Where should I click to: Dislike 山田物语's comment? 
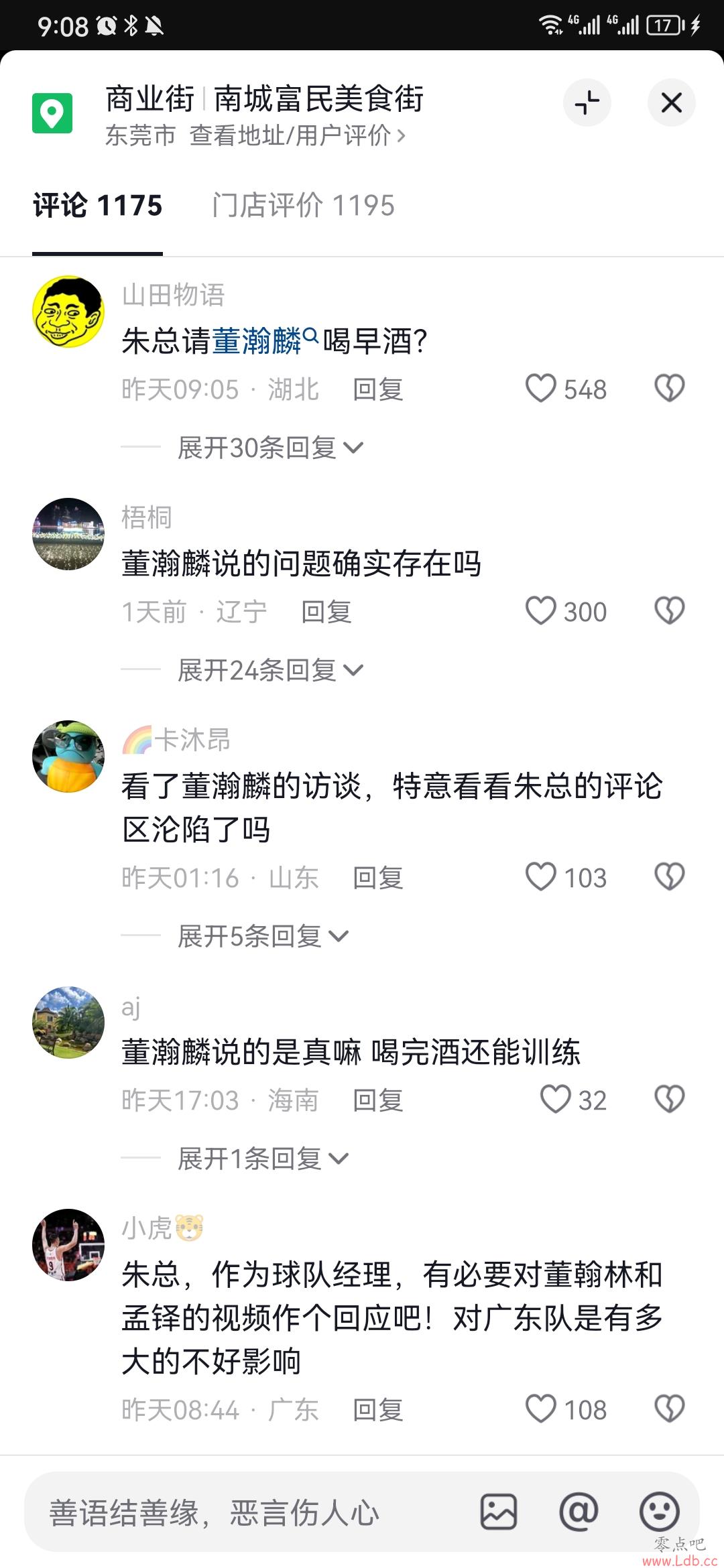pos(669,389)
